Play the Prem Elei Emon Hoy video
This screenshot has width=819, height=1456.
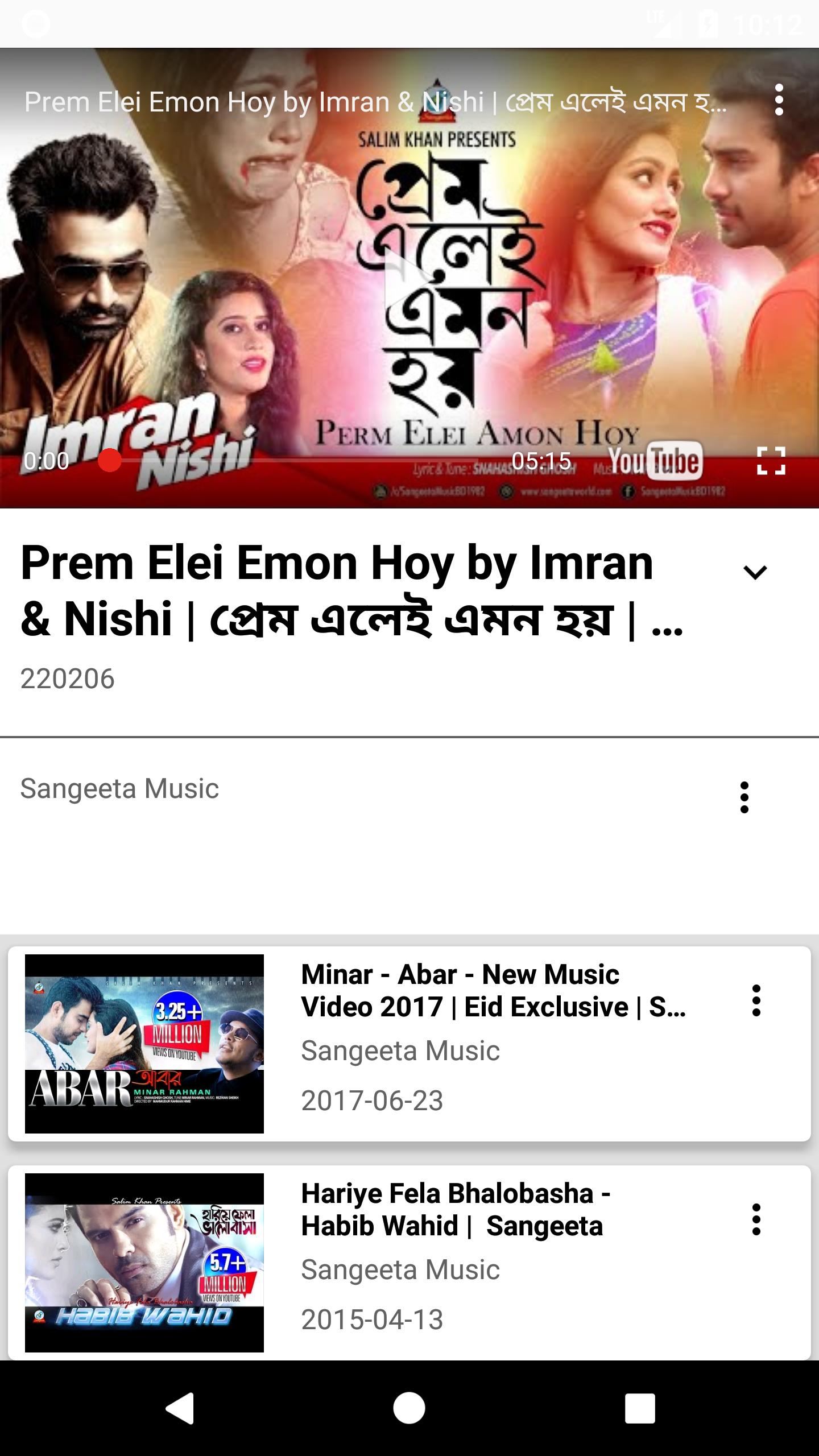pos(408,279)
